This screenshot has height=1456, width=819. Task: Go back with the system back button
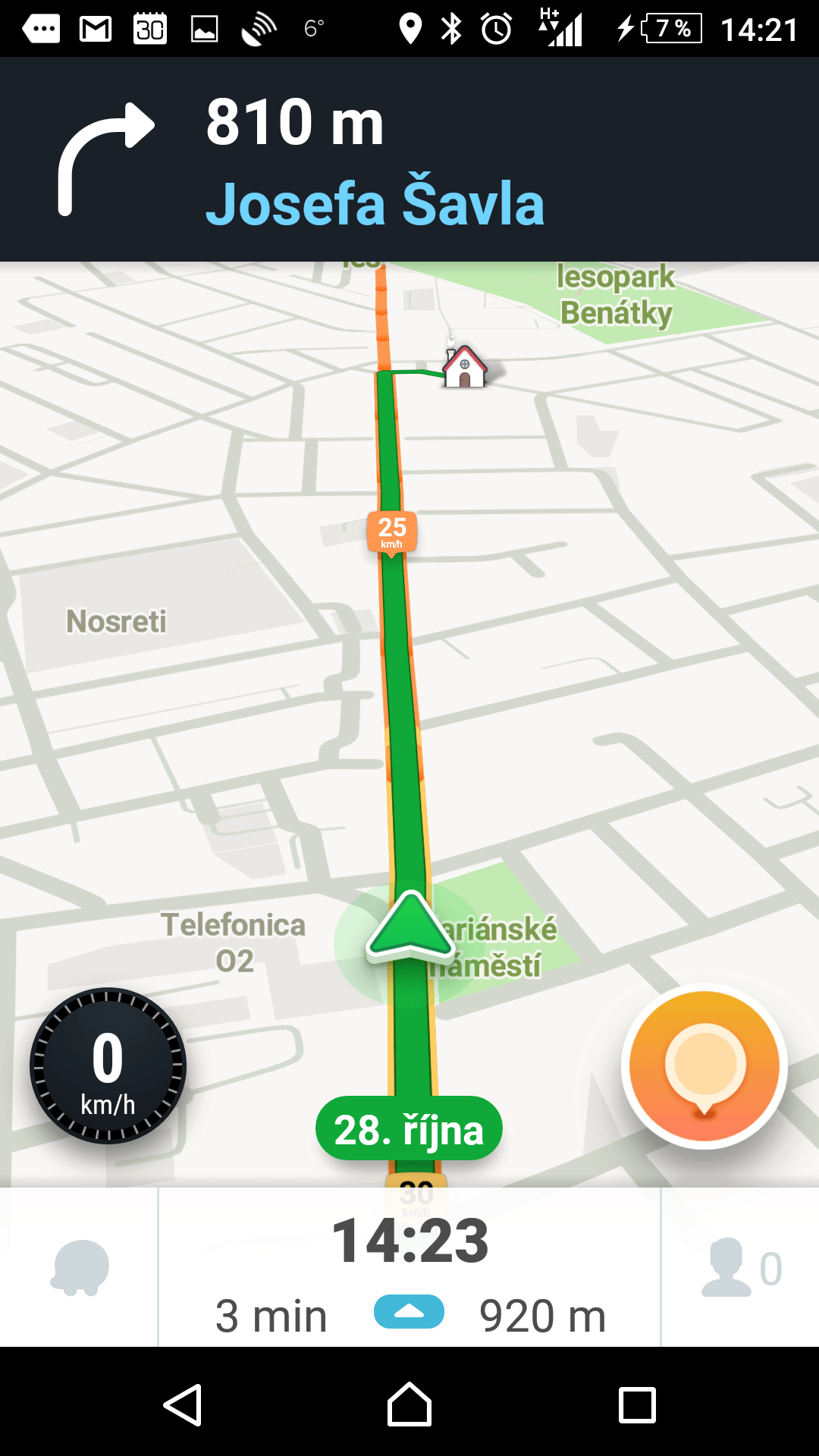pyautogui.click(x=182, y=1404)
